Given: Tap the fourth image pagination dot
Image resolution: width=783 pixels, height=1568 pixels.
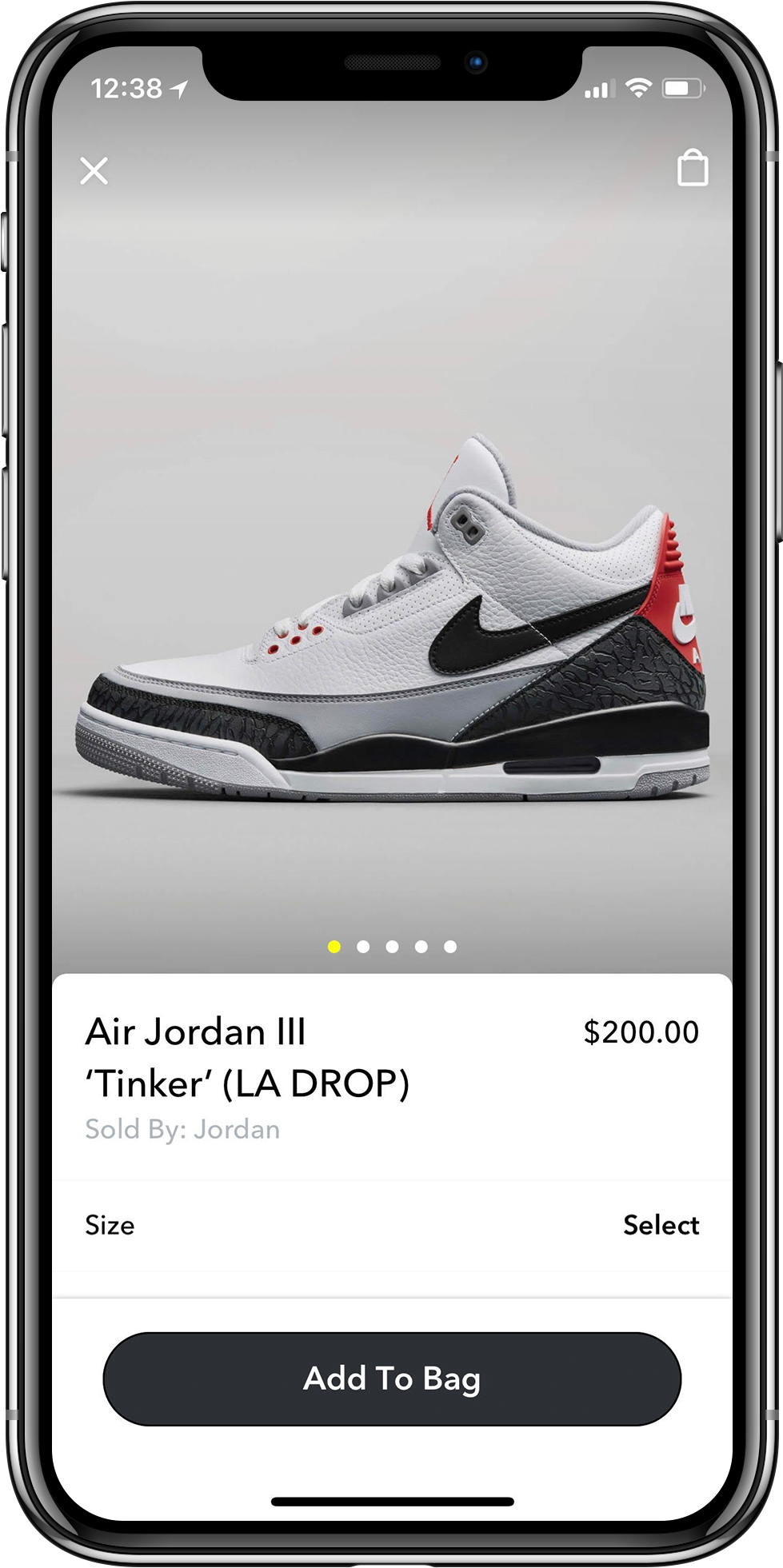Looking at the screenshot, I should [422, 945].
